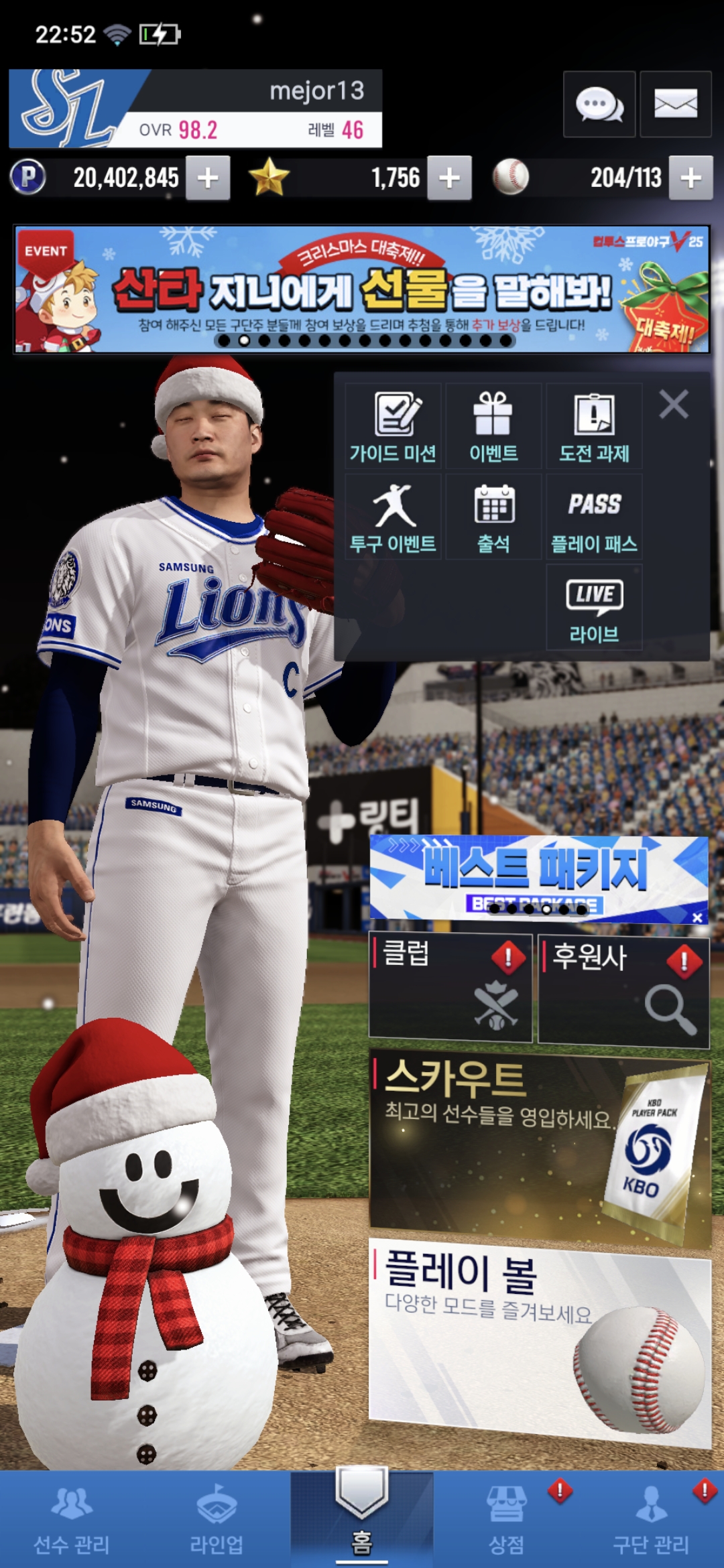Open the chat bubble icon

599,105
